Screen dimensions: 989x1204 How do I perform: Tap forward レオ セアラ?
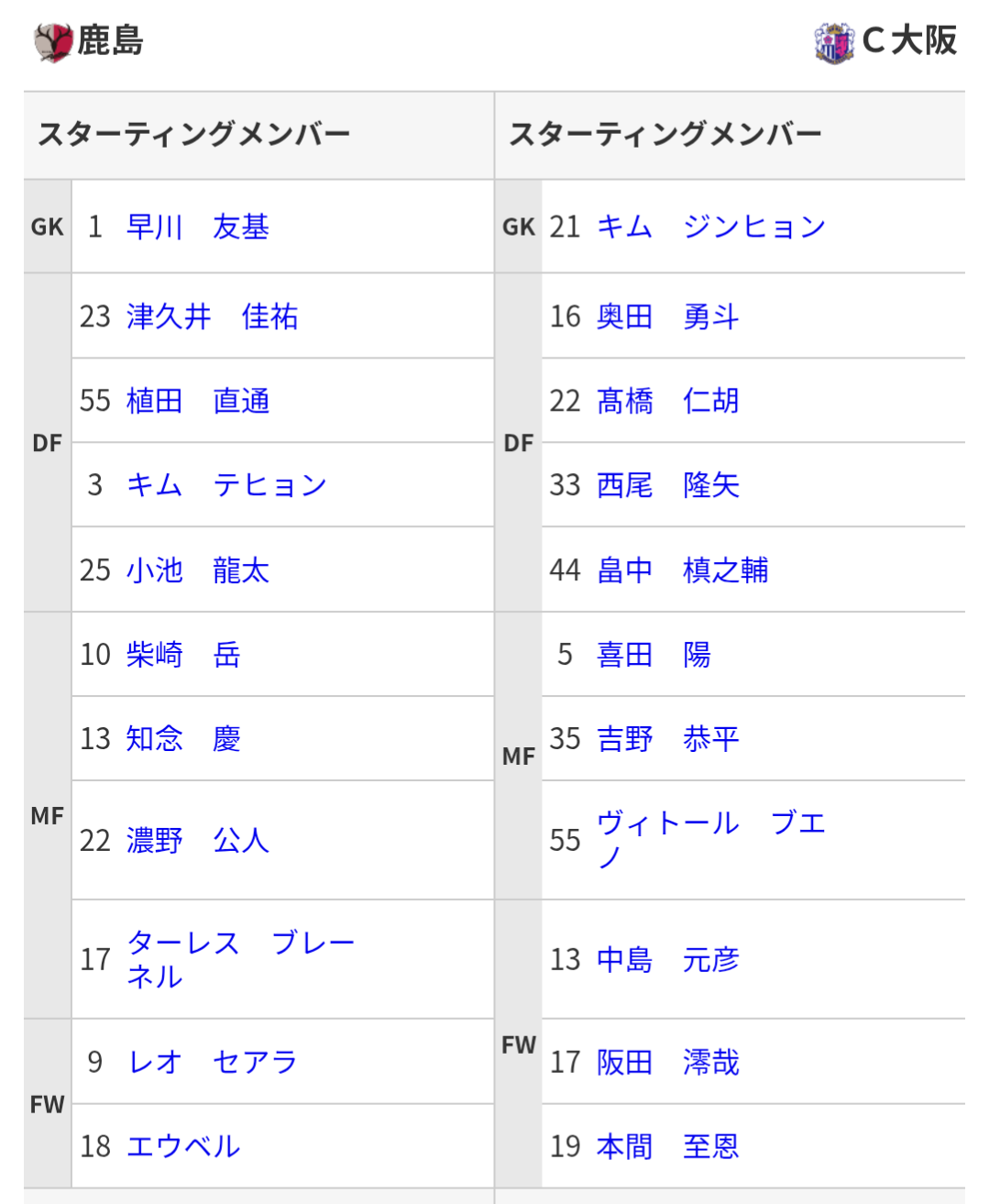click(x=212, y=1062)
